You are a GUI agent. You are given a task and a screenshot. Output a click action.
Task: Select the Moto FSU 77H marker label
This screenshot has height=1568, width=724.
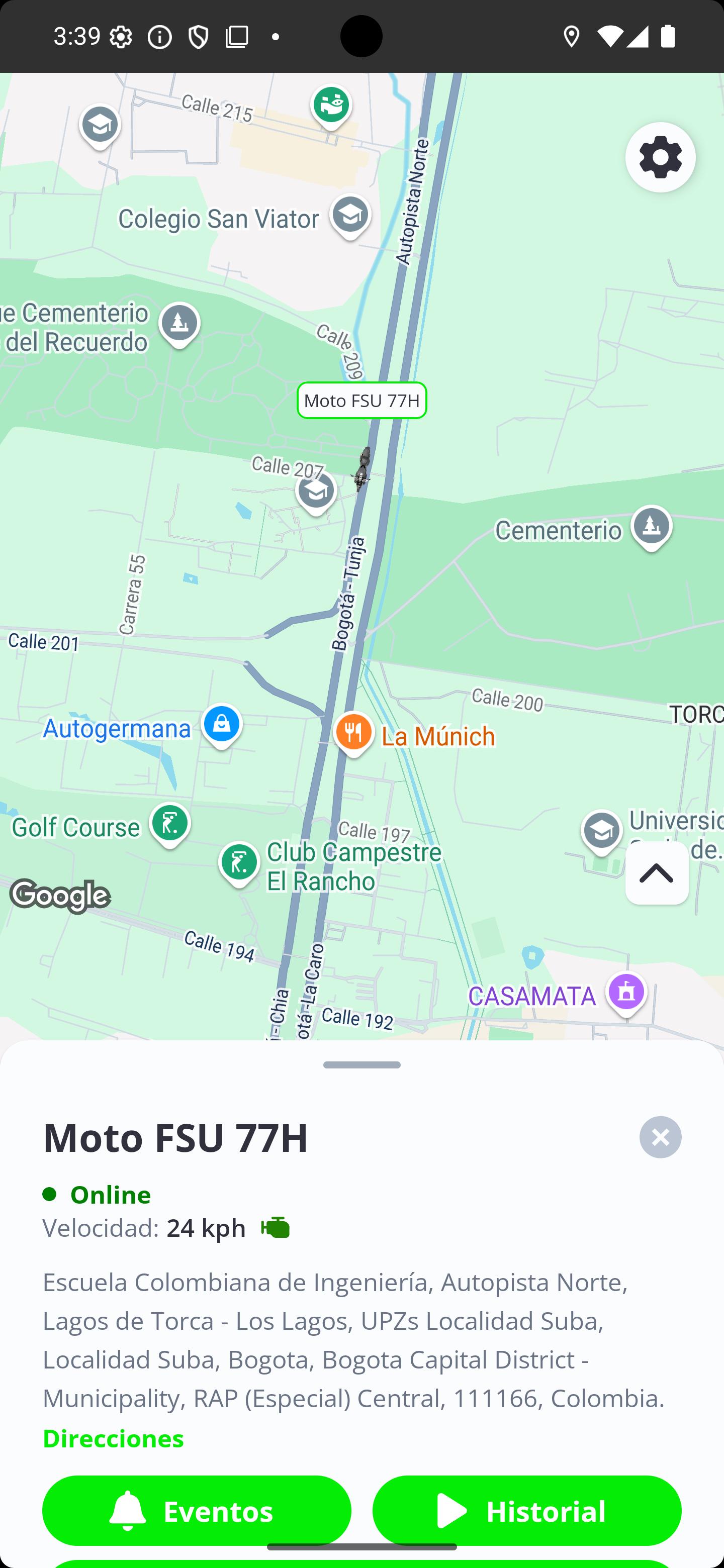click(x=361, y=401)
